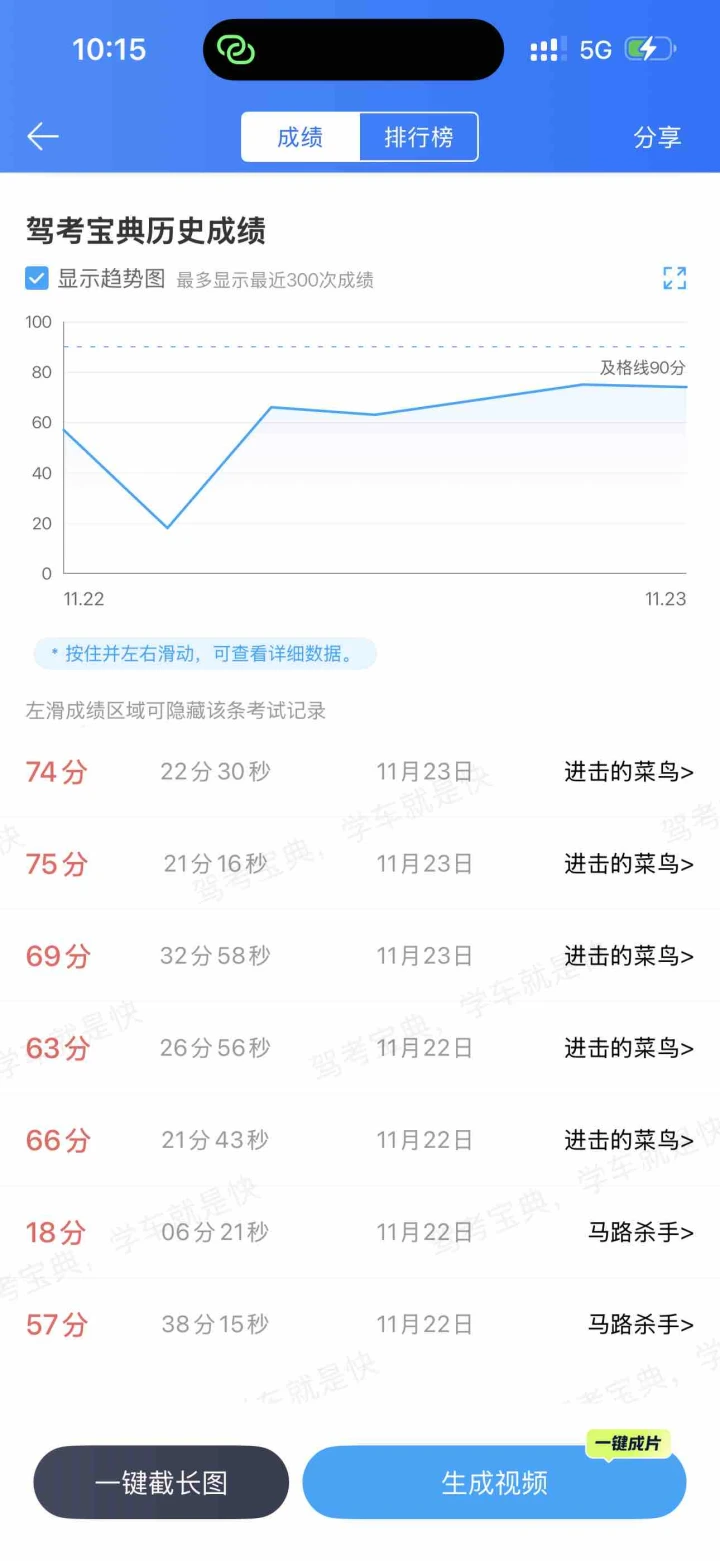The height and width of the screenshot is (1561, 720).
Task: View the 69分 exam record
Action: coord(360,956)
